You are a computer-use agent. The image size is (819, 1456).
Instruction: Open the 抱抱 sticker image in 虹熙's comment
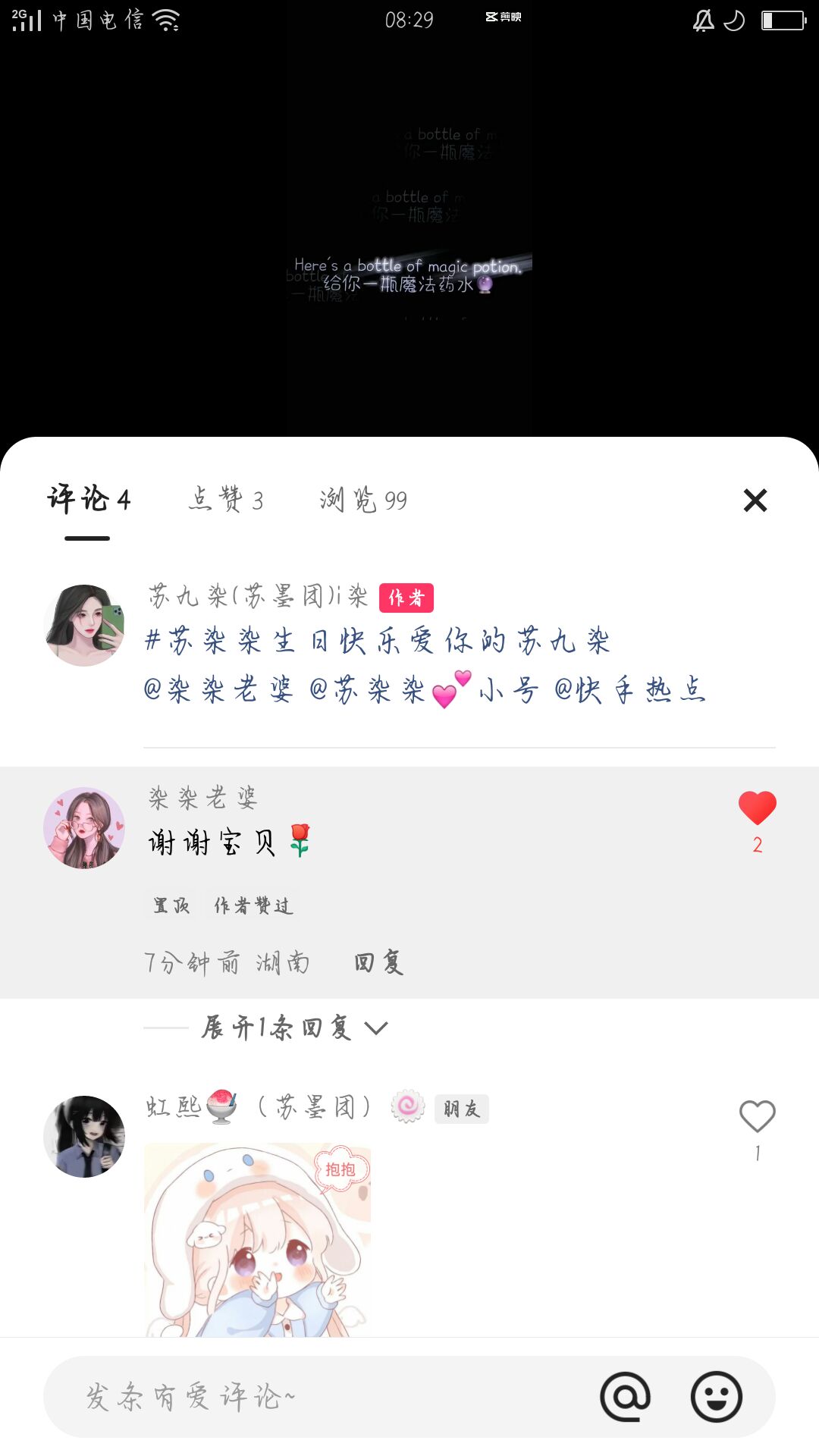click(x=258, y=1239)
